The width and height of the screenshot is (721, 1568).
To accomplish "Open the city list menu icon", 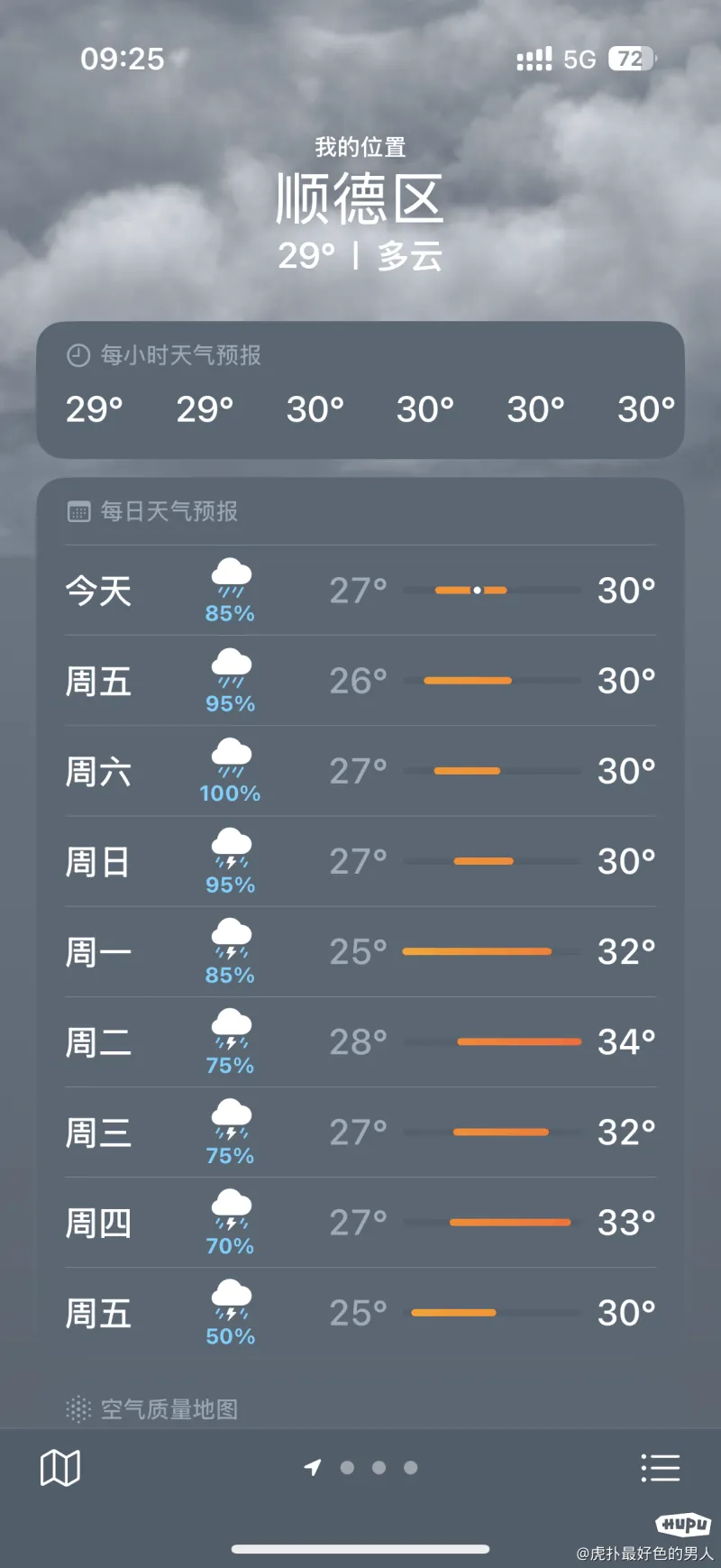I will 660,1467.
